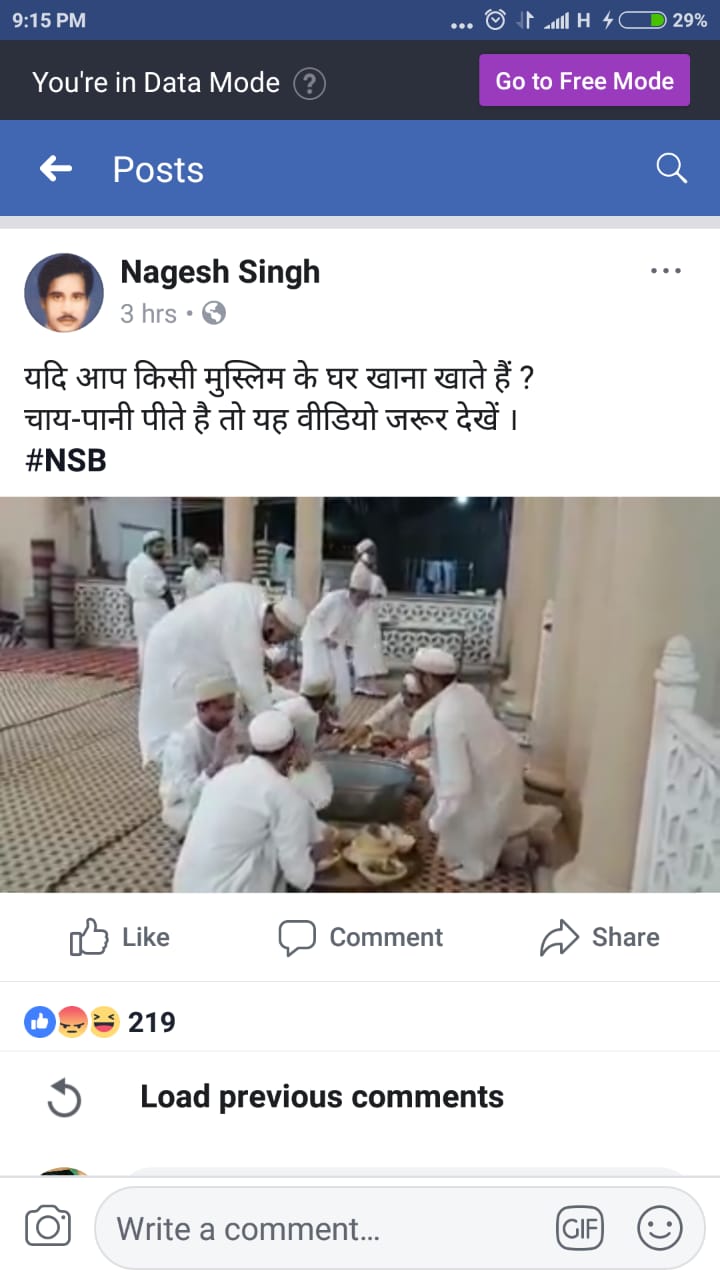
Task: Go back using the arrow beside Posts
Action: point(56,169)
